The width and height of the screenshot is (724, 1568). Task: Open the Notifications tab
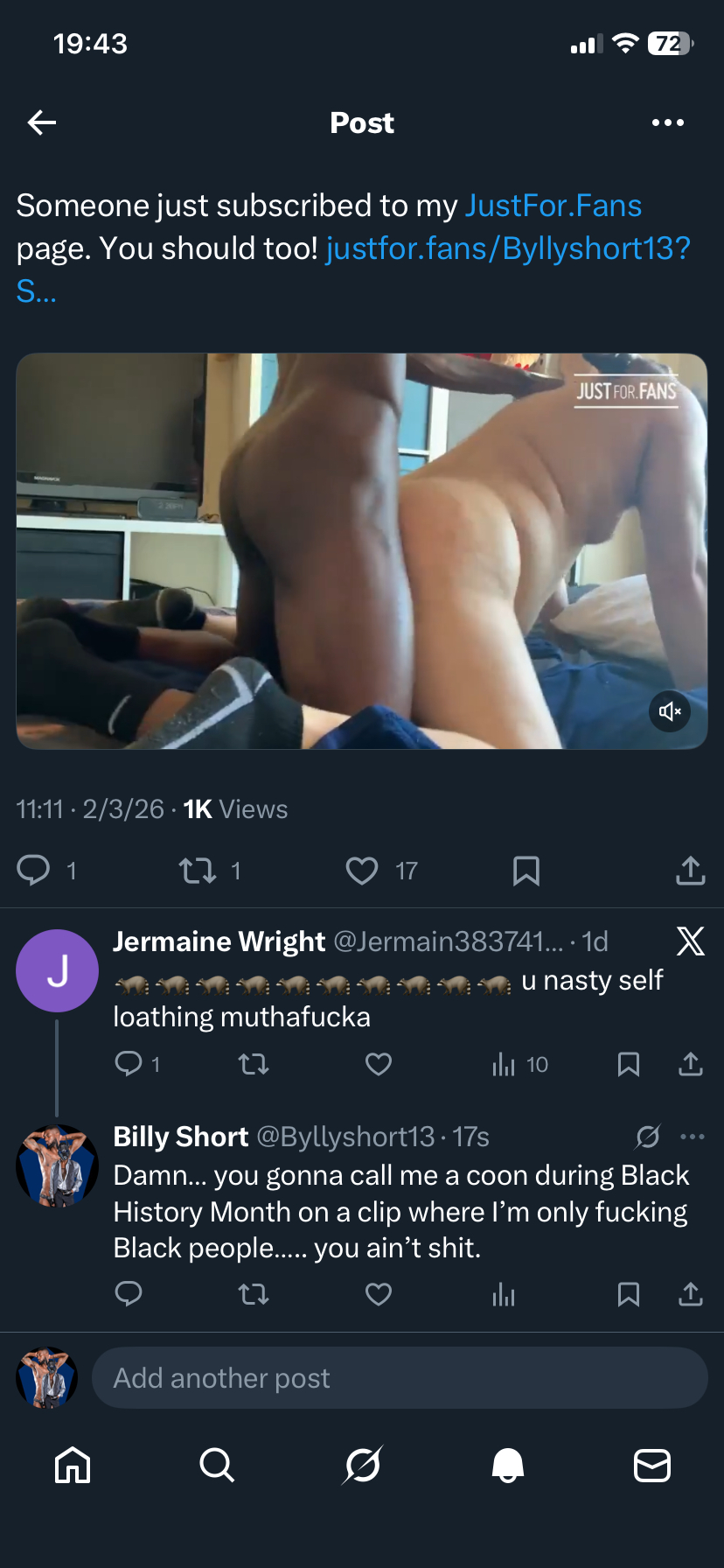[x=507, y=1465]
